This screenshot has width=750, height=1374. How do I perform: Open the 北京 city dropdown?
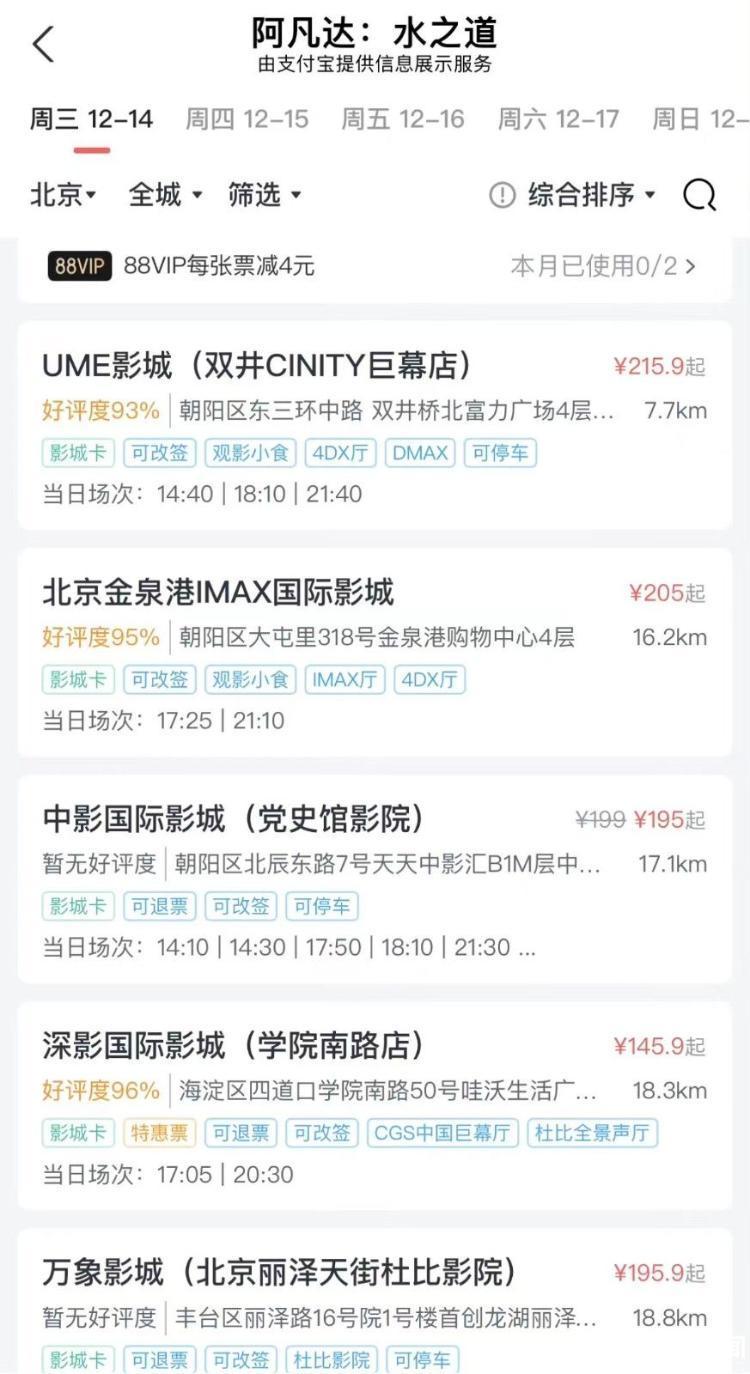tap(63, 194)
